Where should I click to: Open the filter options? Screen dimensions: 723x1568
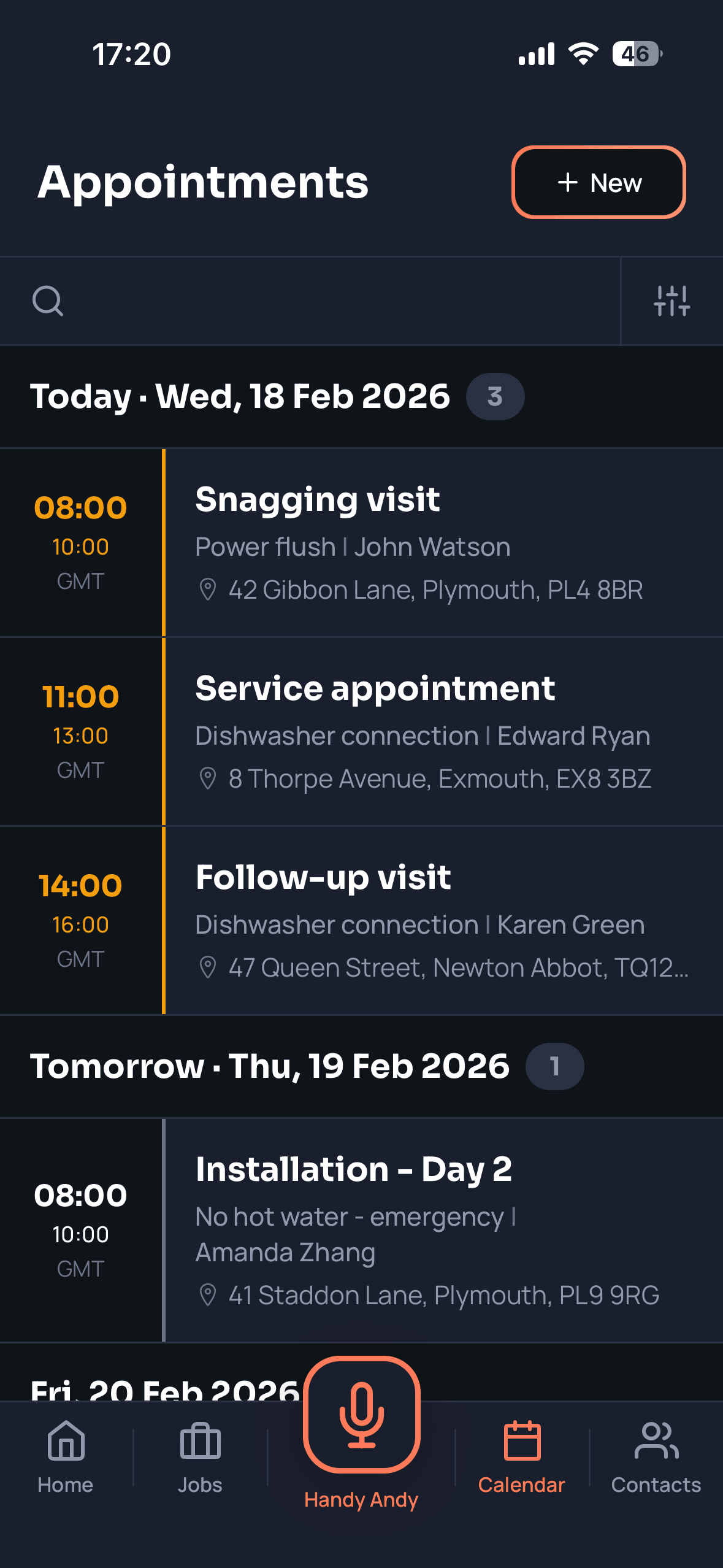(671, 302)
